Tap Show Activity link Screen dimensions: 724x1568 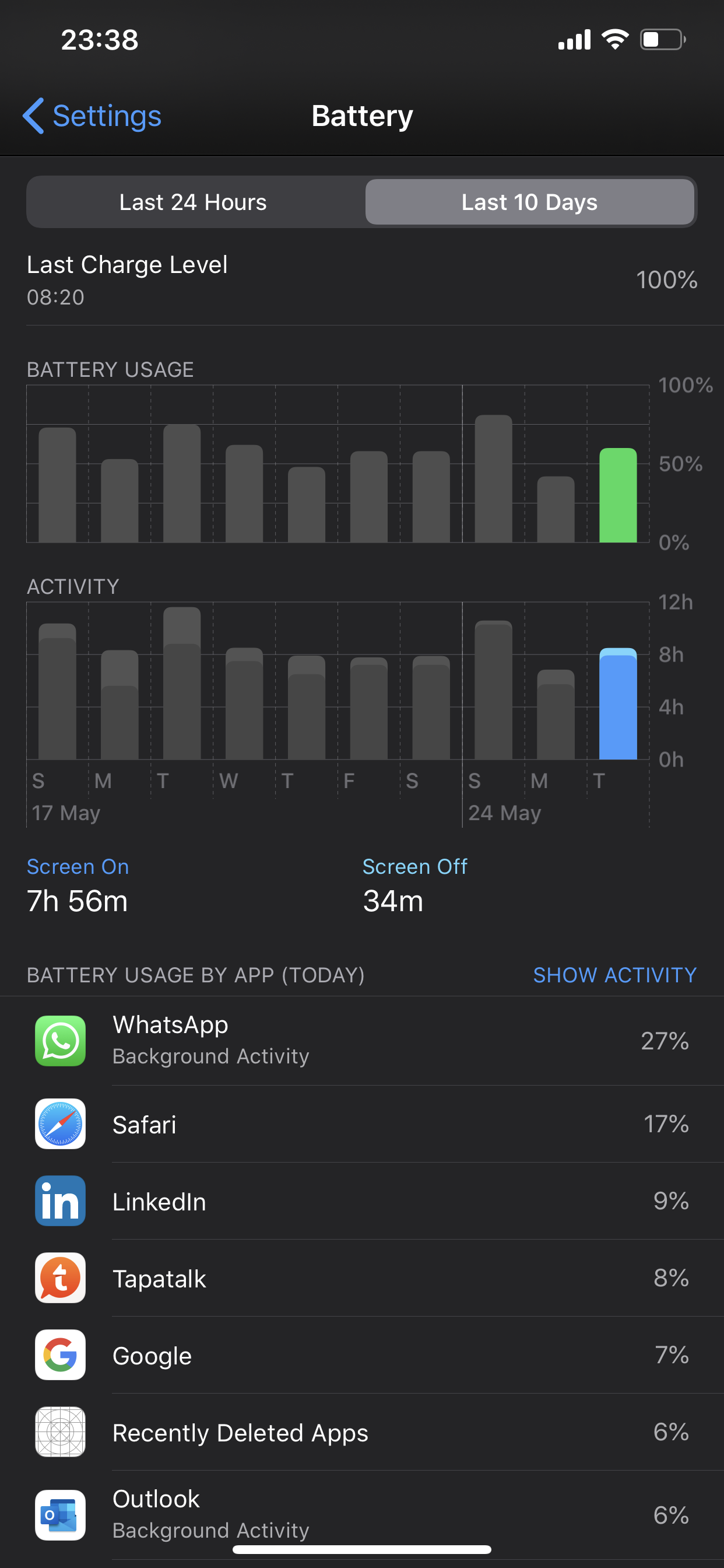point(614,975)
